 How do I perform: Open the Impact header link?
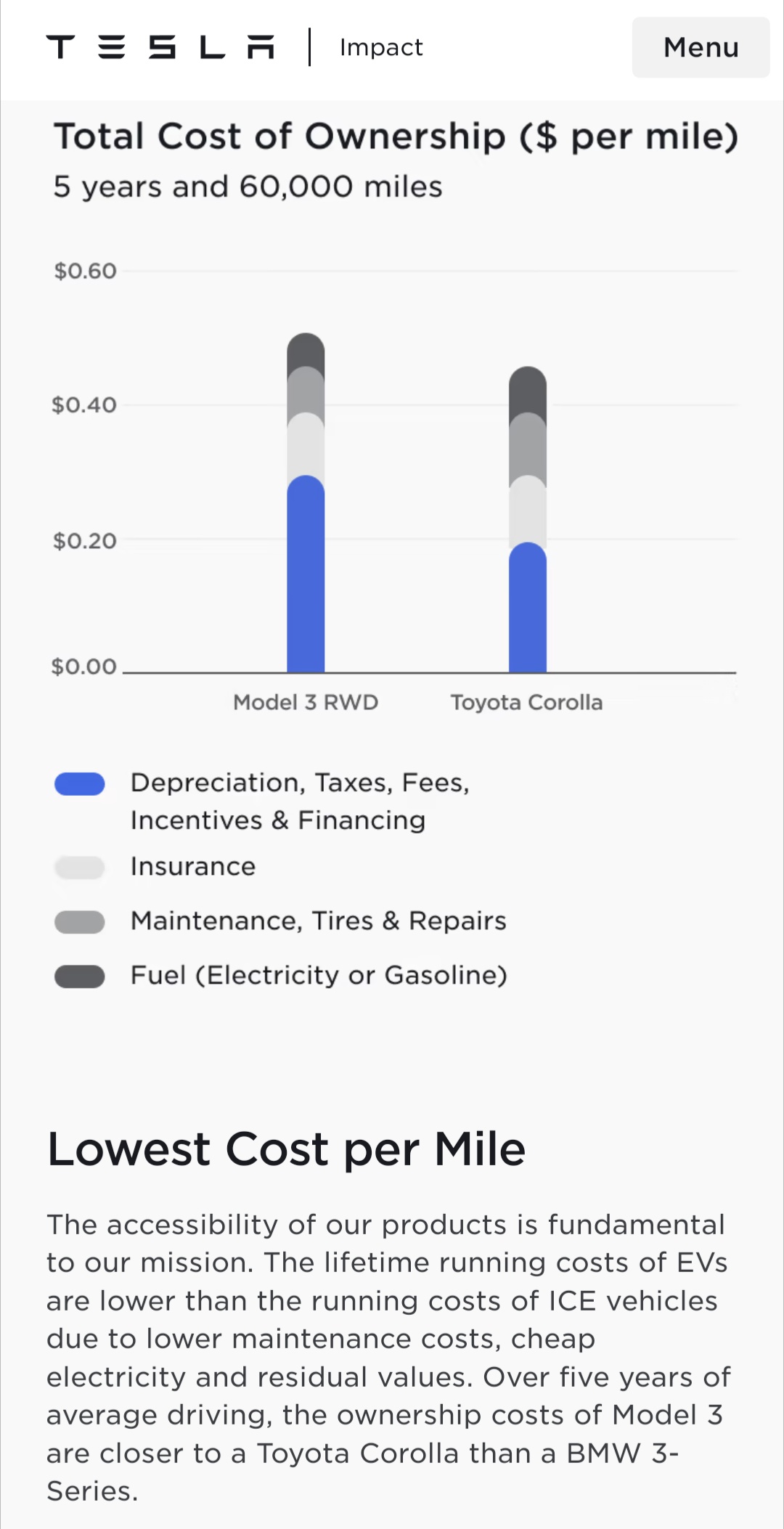(x=381, y=48)
